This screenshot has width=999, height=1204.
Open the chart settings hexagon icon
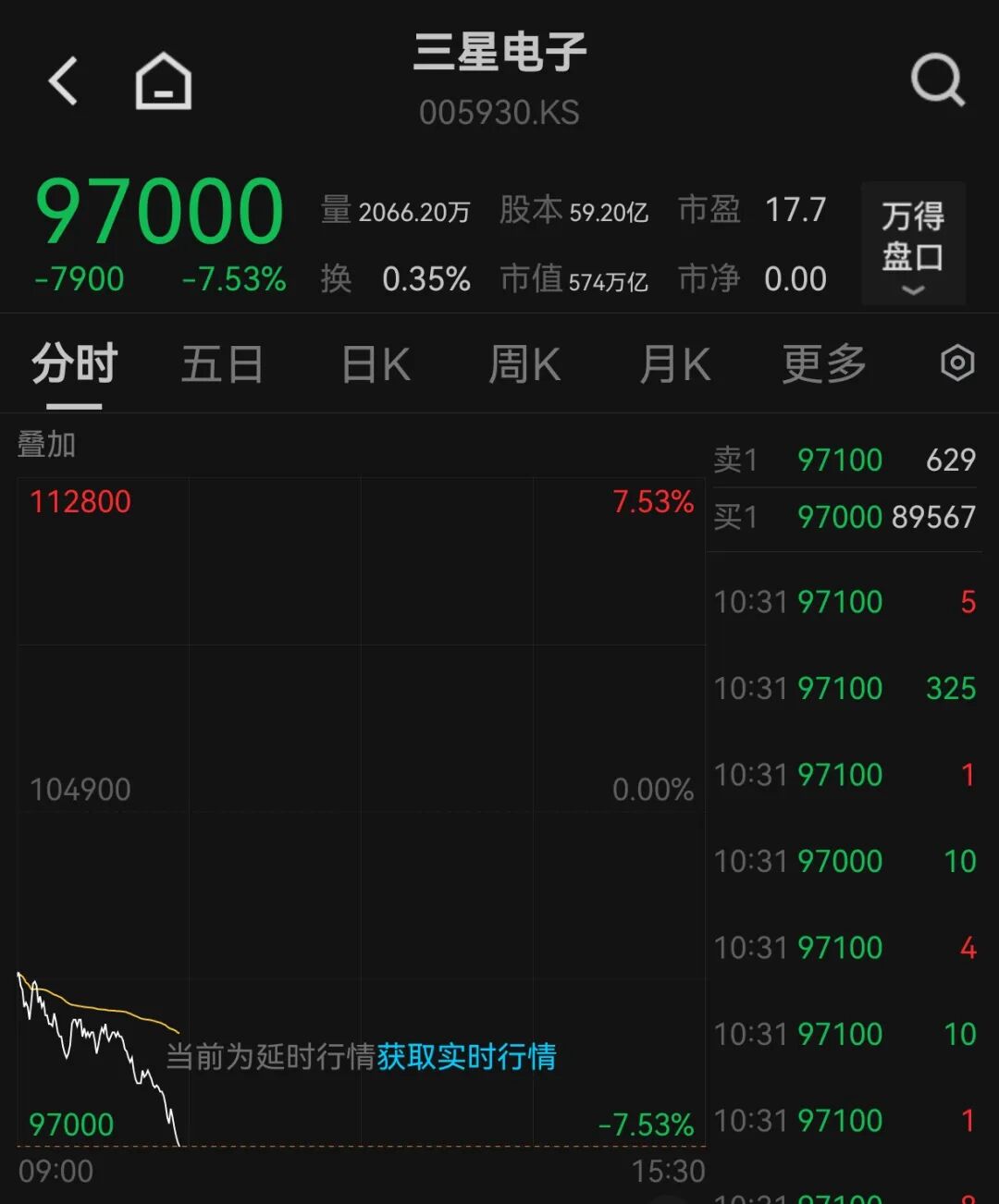click(957, 362)
